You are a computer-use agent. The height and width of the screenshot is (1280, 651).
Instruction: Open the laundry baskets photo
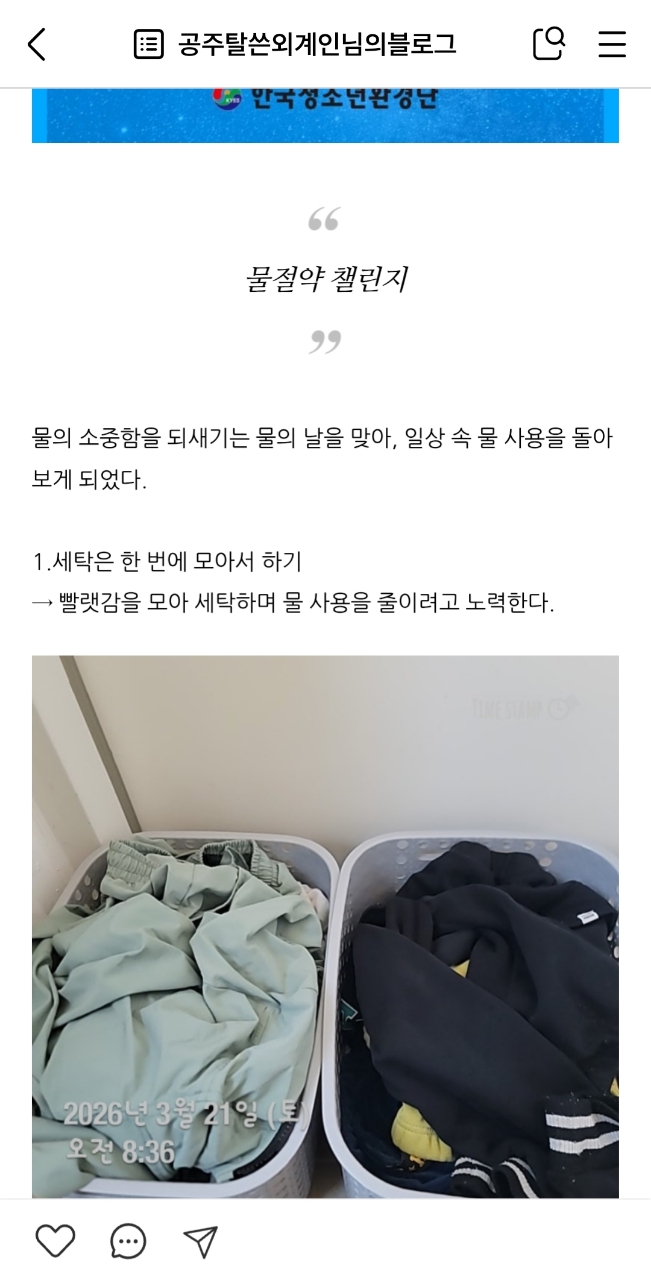(x=325, y=925)
